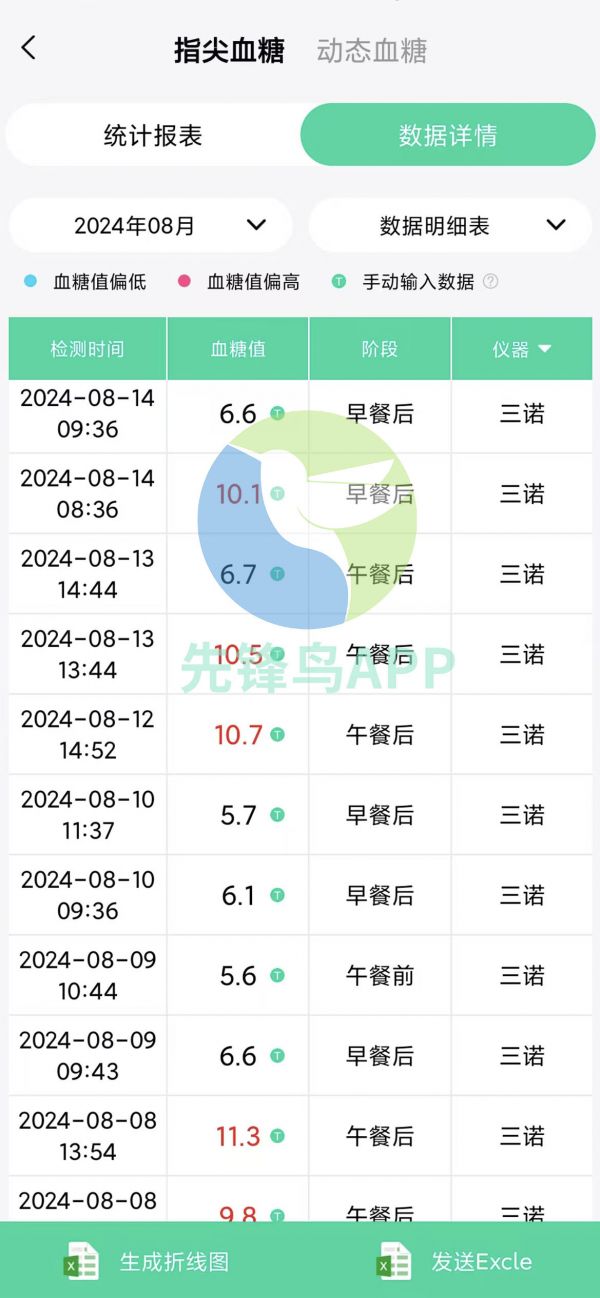This screenshot has width=600, height=1298.
Task: Tap 生成折线图 to generate line chart
Action: tap(150, 1262)
